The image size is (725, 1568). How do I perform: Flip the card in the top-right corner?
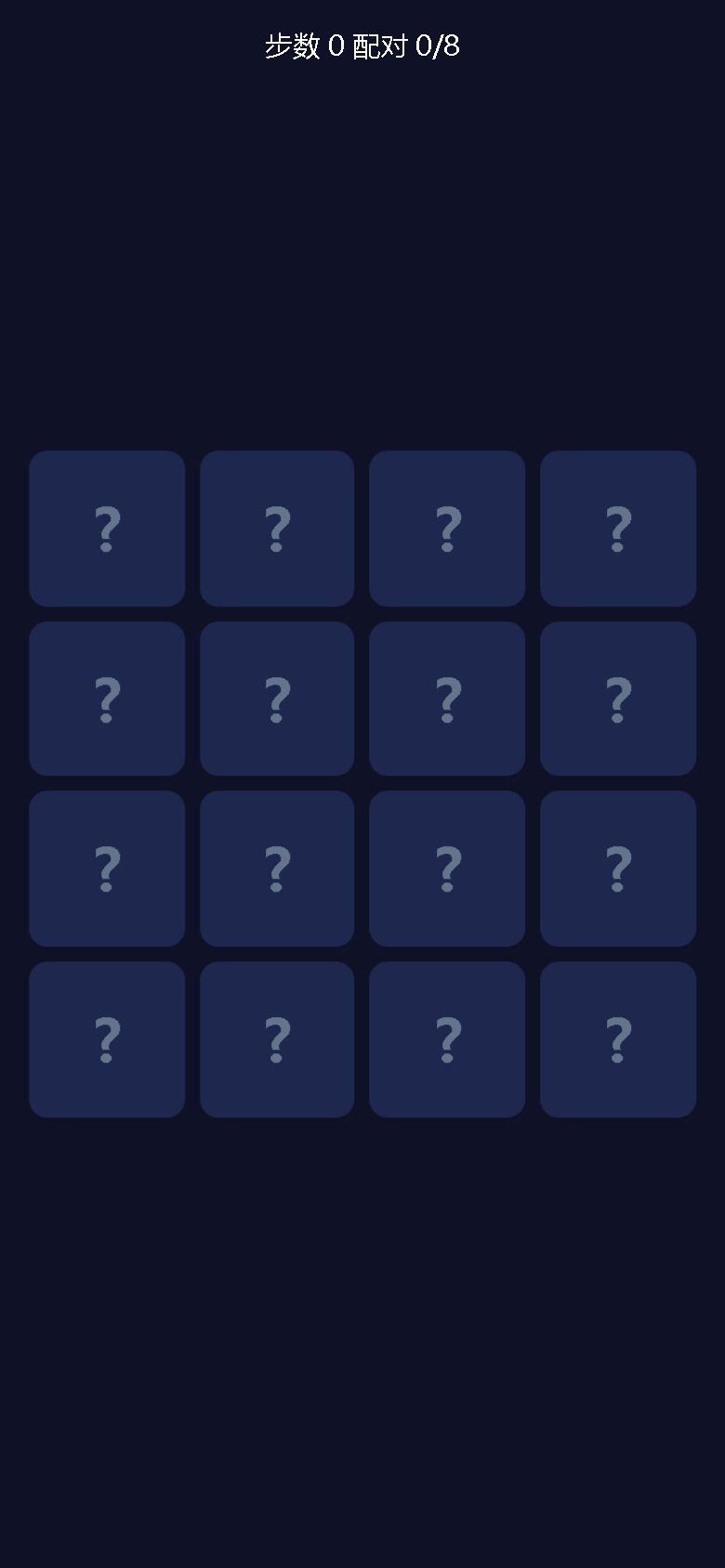(618, 529)
